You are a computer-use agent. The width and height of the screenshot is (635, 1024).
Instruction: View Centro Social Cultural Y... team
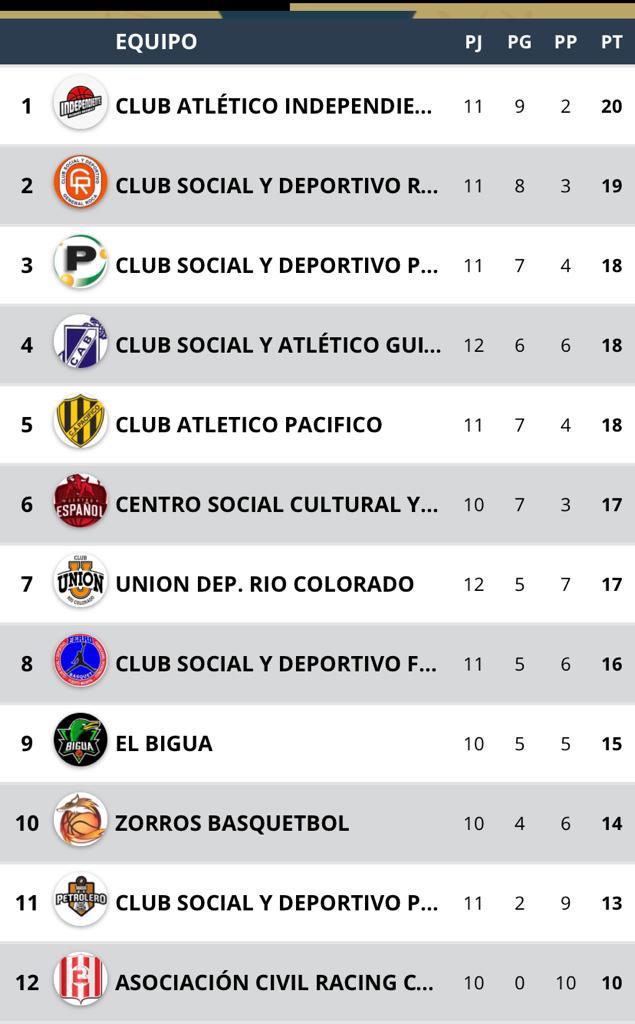[276, 504]
